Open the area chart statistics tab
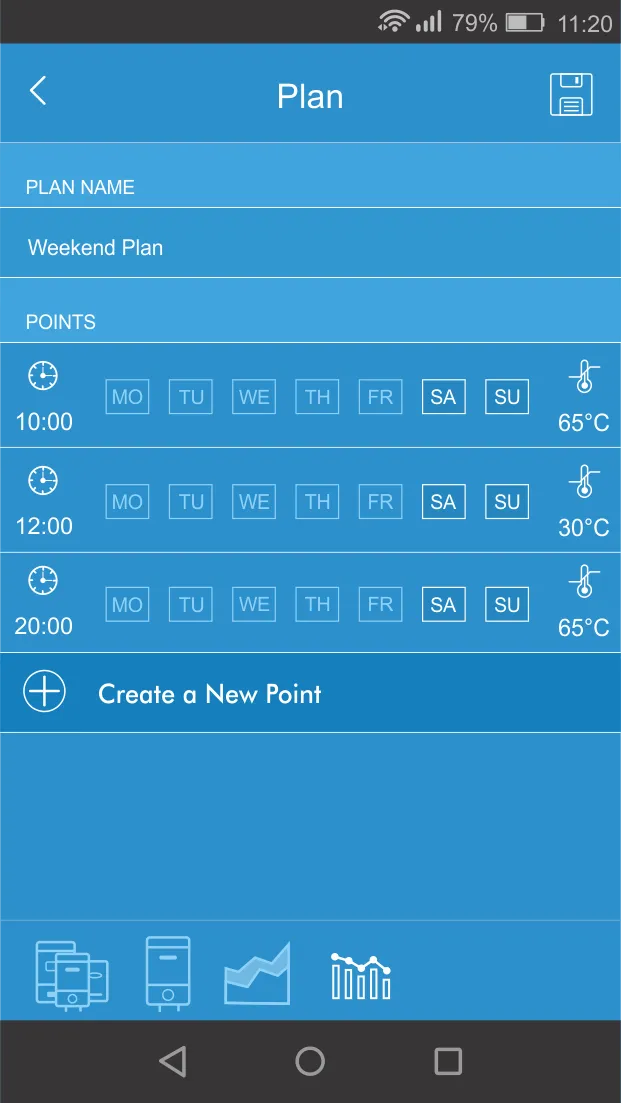The width and height of the screenshot is (621, 1103). click(257, 973)
